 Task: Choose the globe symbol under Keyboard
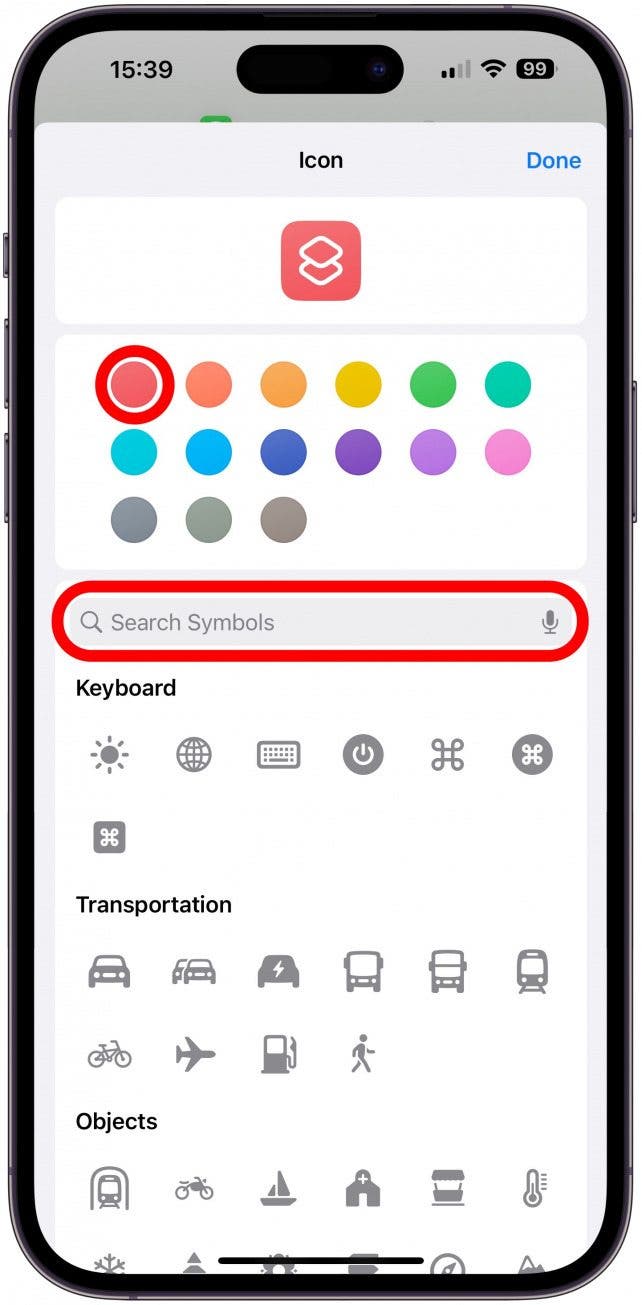[194, 755]
